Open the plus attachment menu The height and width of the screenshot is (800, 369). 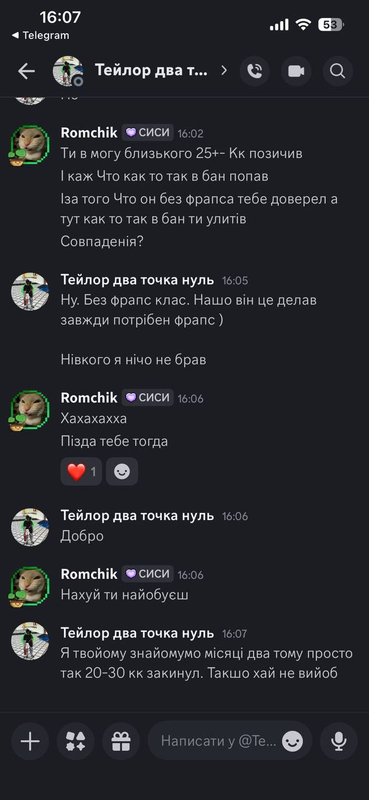(x=30, y=741)
